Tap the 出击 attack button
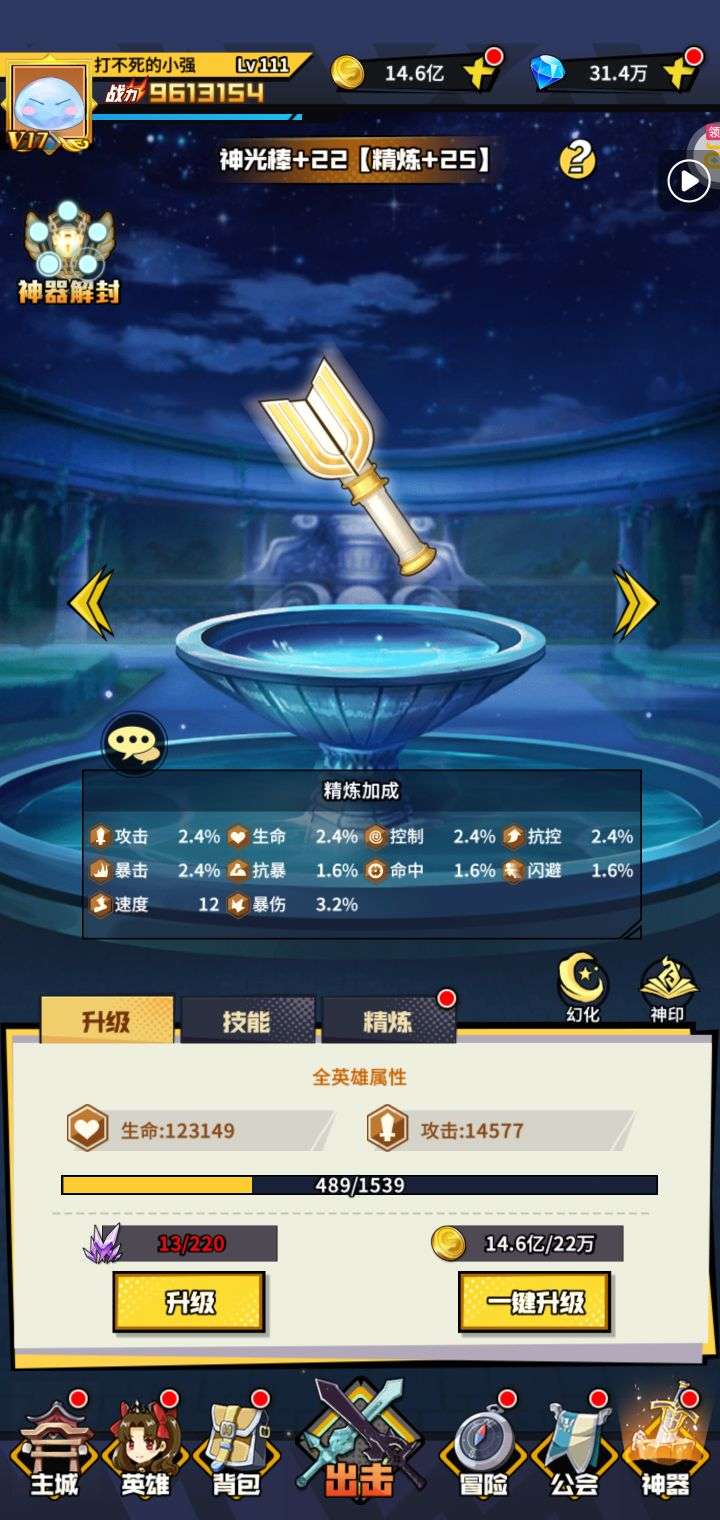Screen dimensions: 720x1520 coord(360,1445)
